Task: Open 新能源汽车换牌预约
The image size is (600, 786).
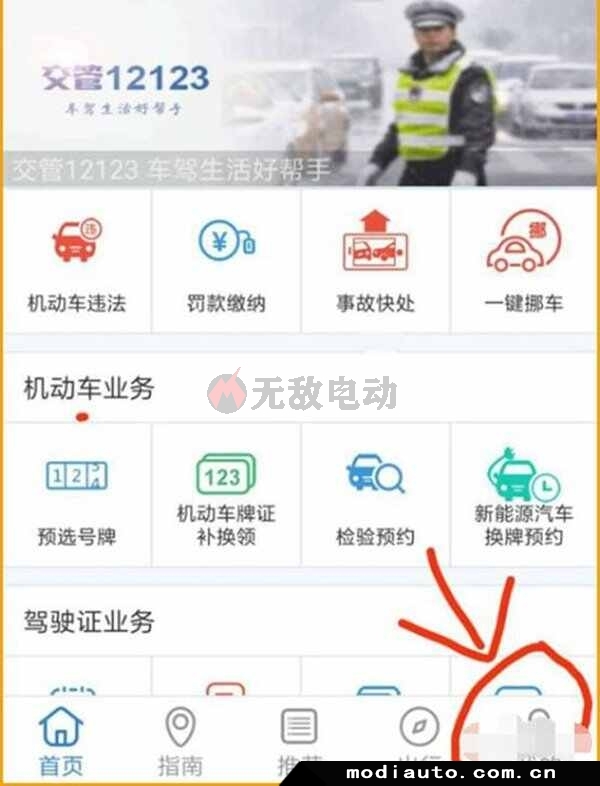Action: pos(524,496)
